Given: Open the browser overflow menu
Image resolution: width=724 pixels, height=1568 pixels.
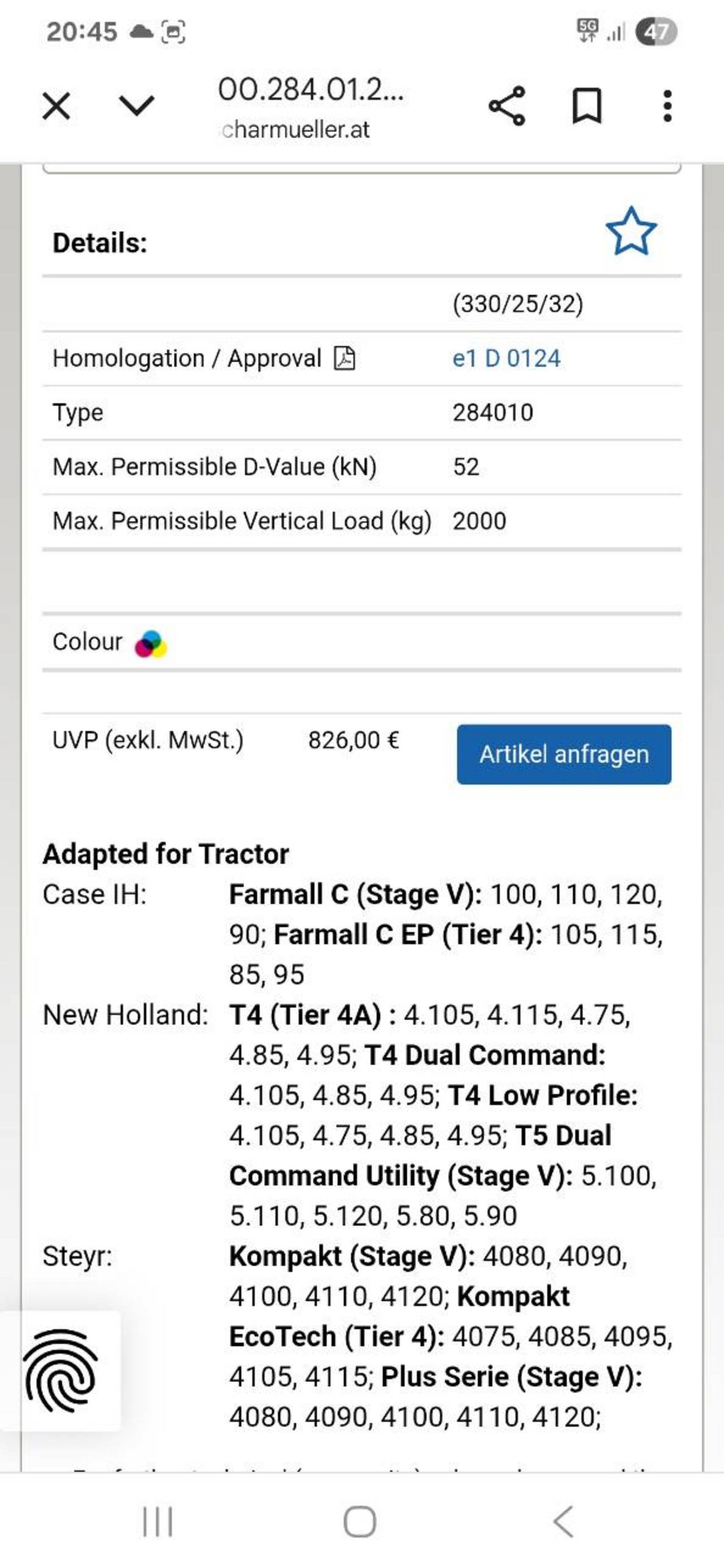Looking at the screenshot, I should pos(667,106).
